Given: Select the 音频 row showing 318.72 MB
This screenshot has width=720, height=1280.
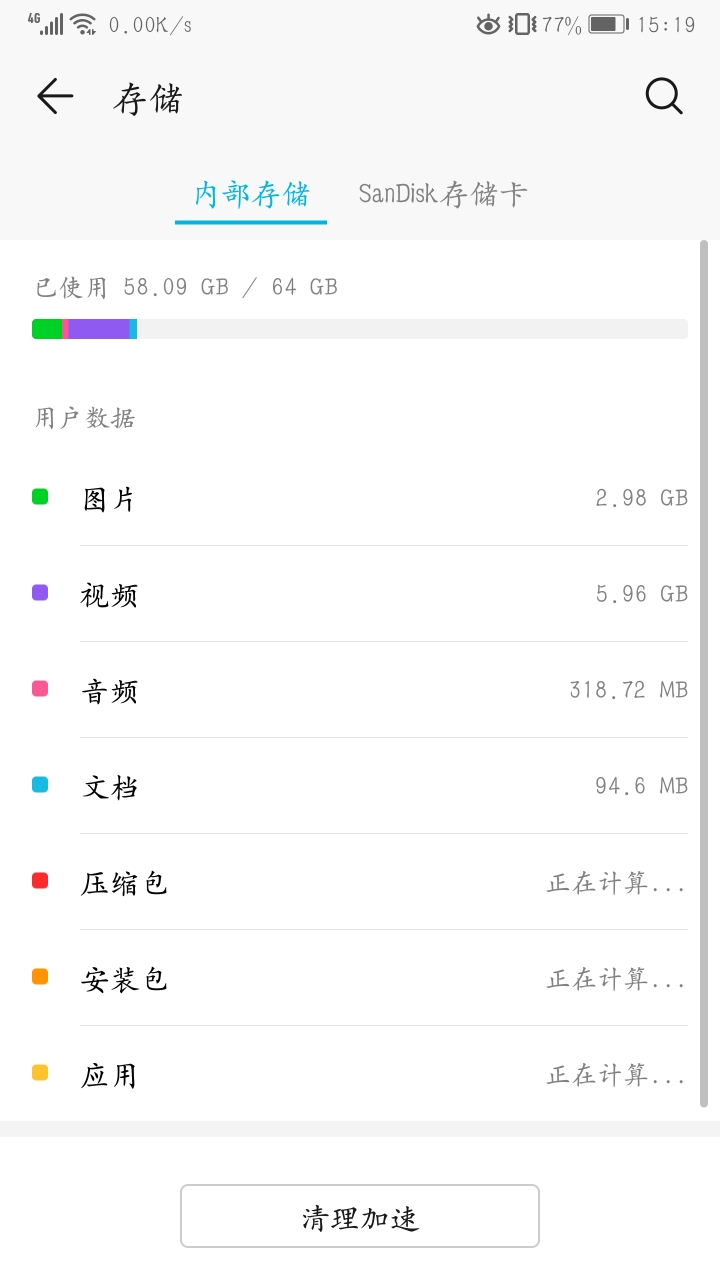Looking at the screenshot, I should 360,689.
